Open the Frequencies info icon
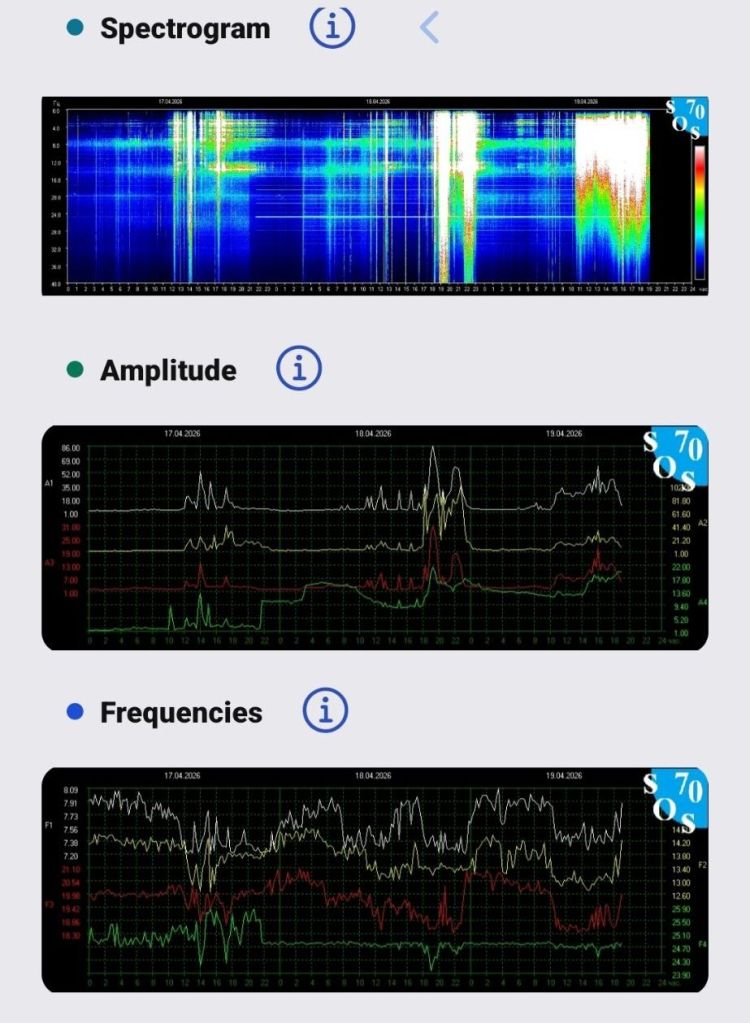Viewport: 750px width, 1023px height. point(325,712)
